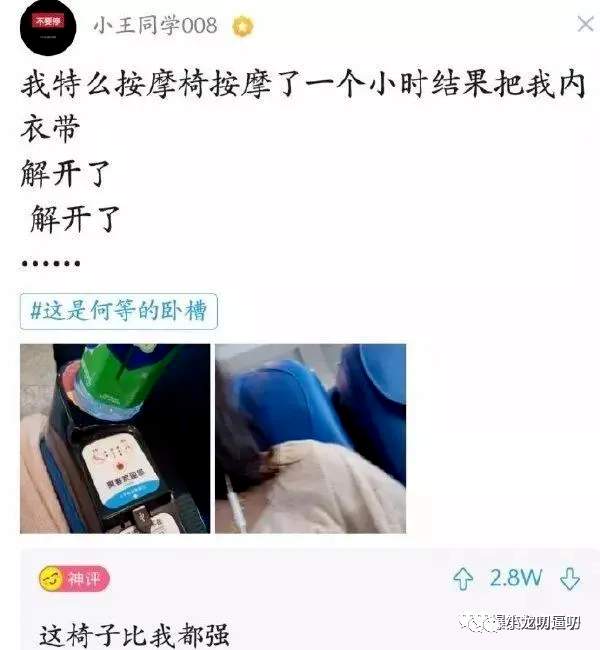Open the #这是何等的卧槽 topic tag
Viewport: 600px width, 650px height.
click(118, 311)
